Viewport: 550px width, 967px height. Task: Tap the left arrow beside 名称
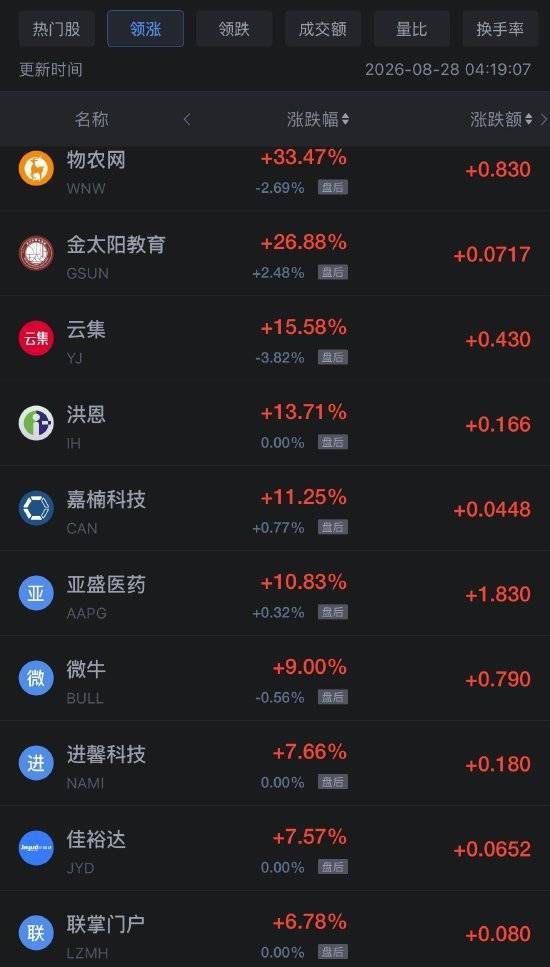tap(187, 119)
